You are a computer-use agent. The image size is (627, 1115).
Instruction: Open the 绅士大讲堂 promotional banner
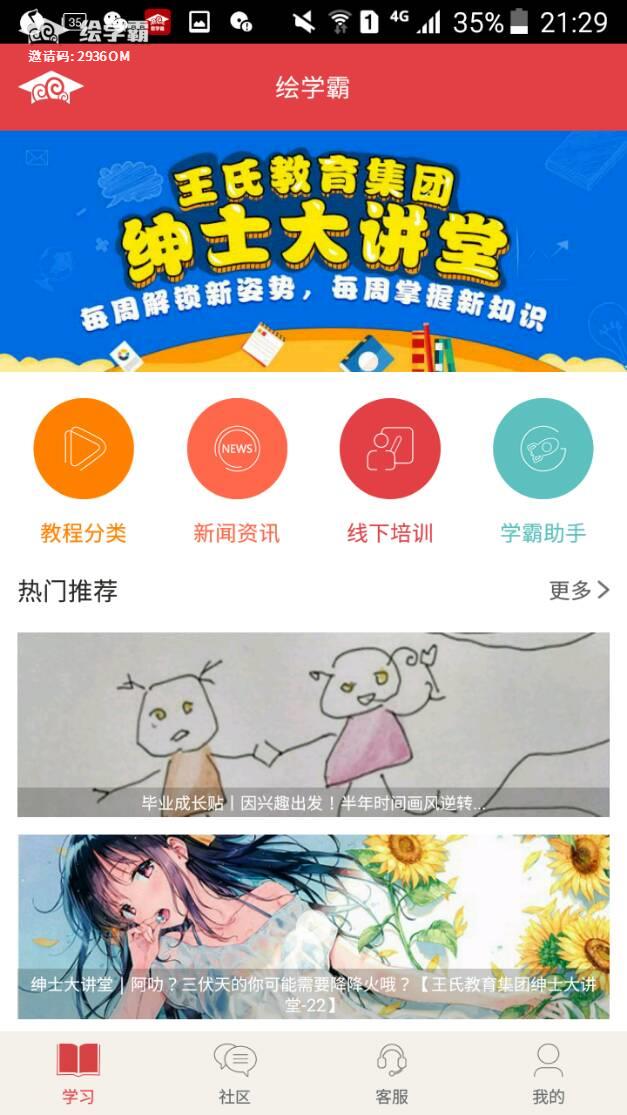pos(313,251)
